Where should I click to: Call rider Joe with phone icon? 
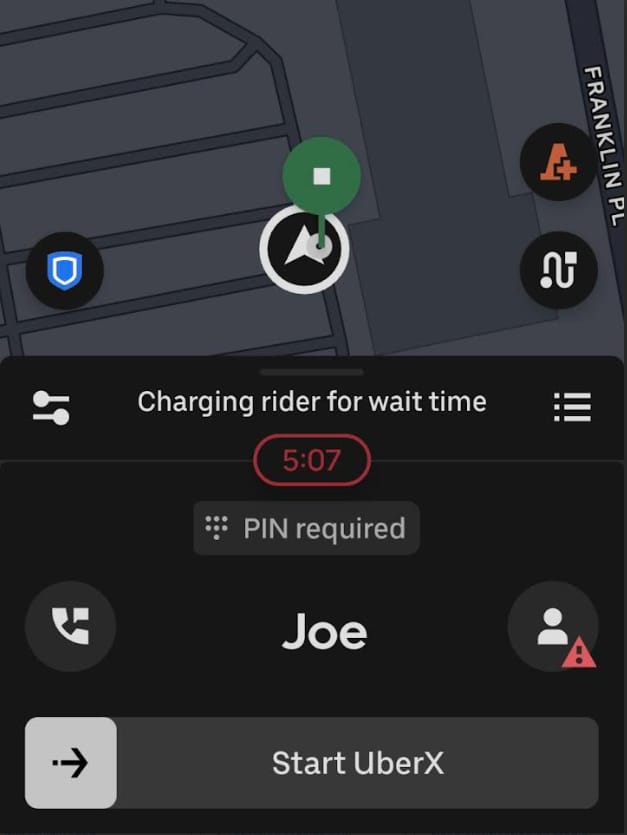[x=70, y=627]
